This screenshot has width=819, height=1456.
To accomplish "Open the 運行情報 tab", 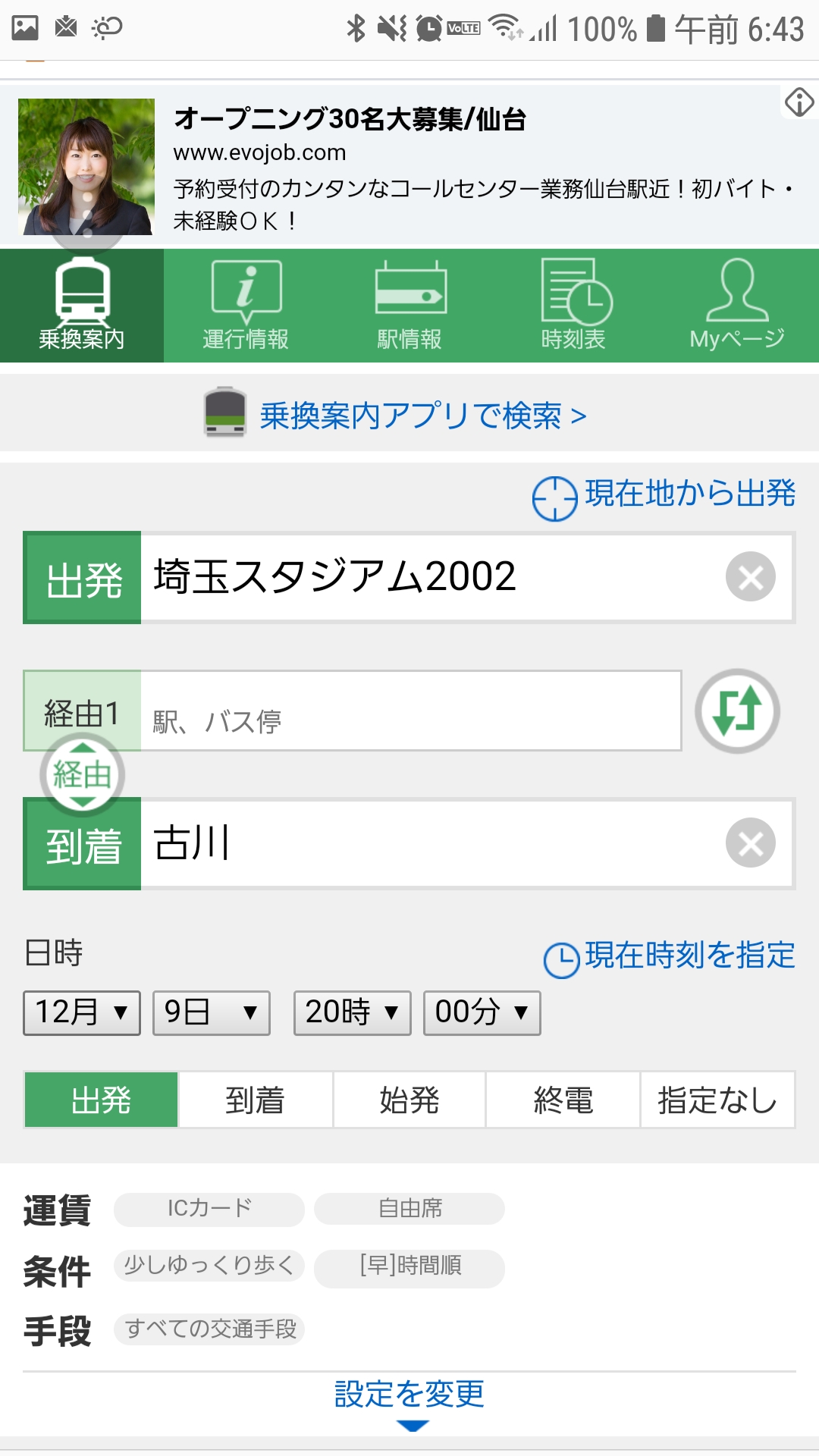I will [x=246, y=306].
